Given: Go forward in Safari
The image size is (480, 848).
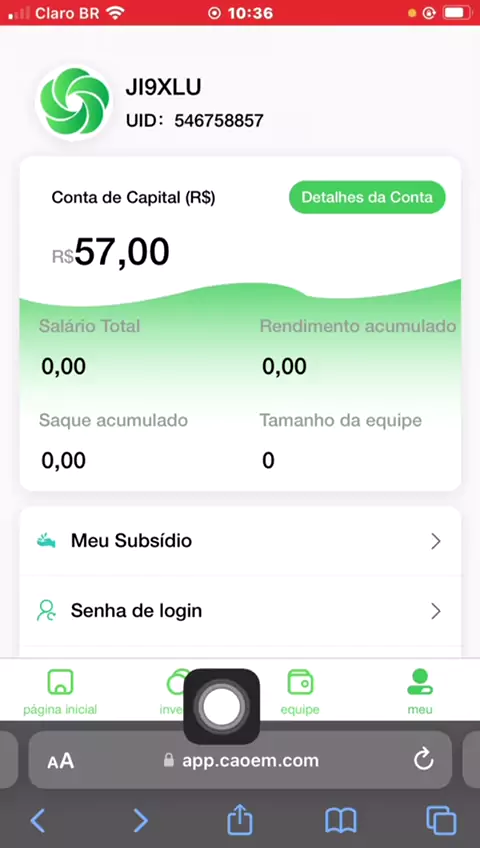Looking at the screenshot, I should 141,820.
